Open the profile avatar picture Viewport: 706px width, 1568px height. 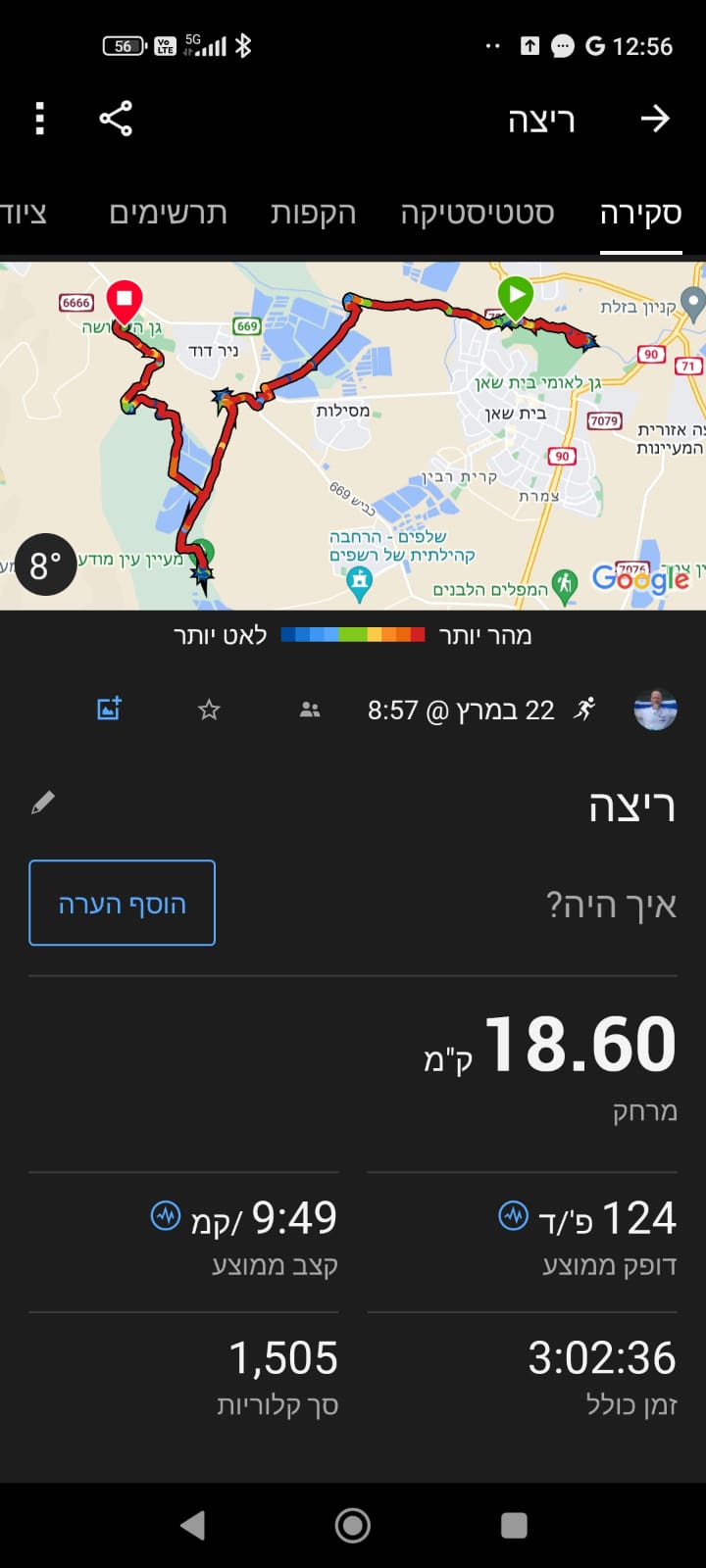(x=655, y=710)
